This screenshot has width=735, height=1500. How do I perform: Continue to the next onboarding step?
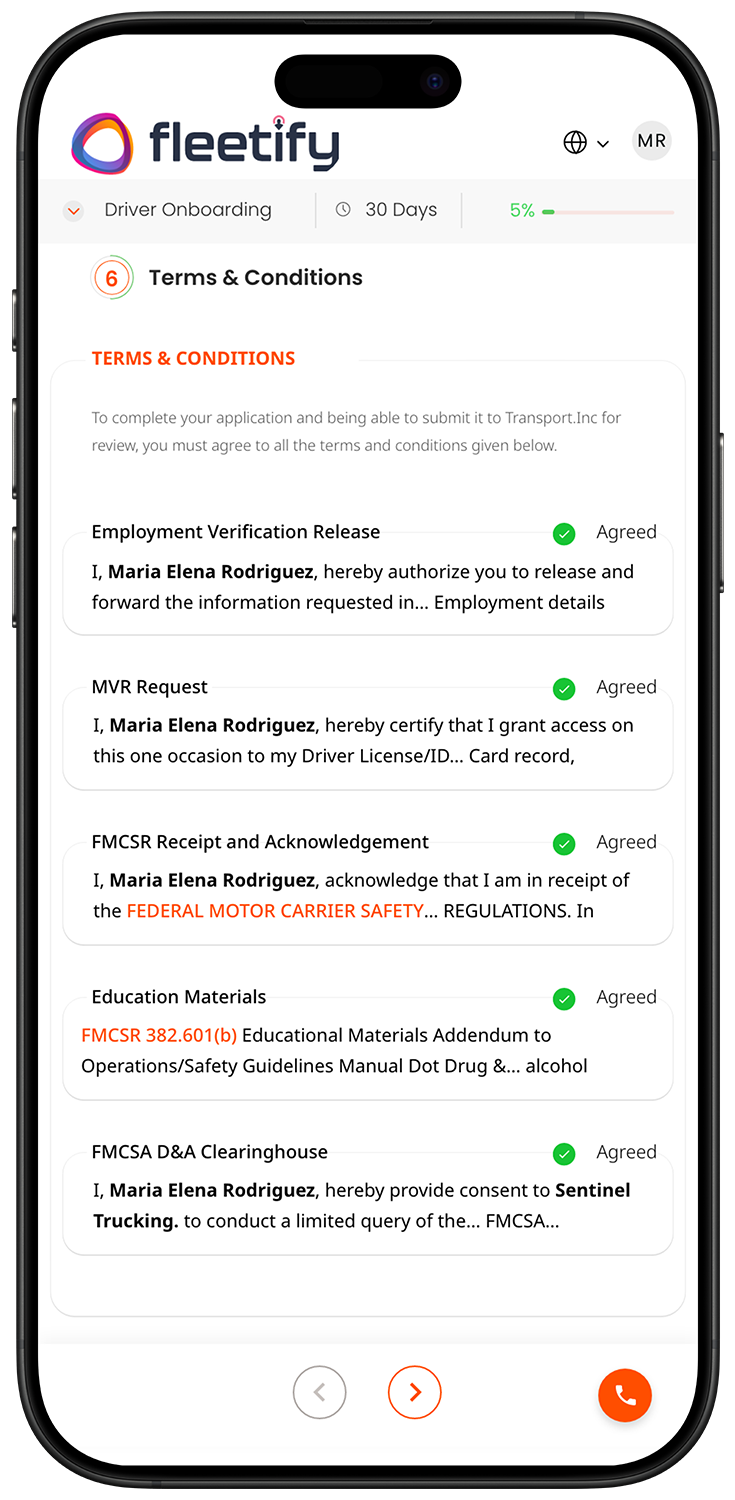[x=414, y=1392]
